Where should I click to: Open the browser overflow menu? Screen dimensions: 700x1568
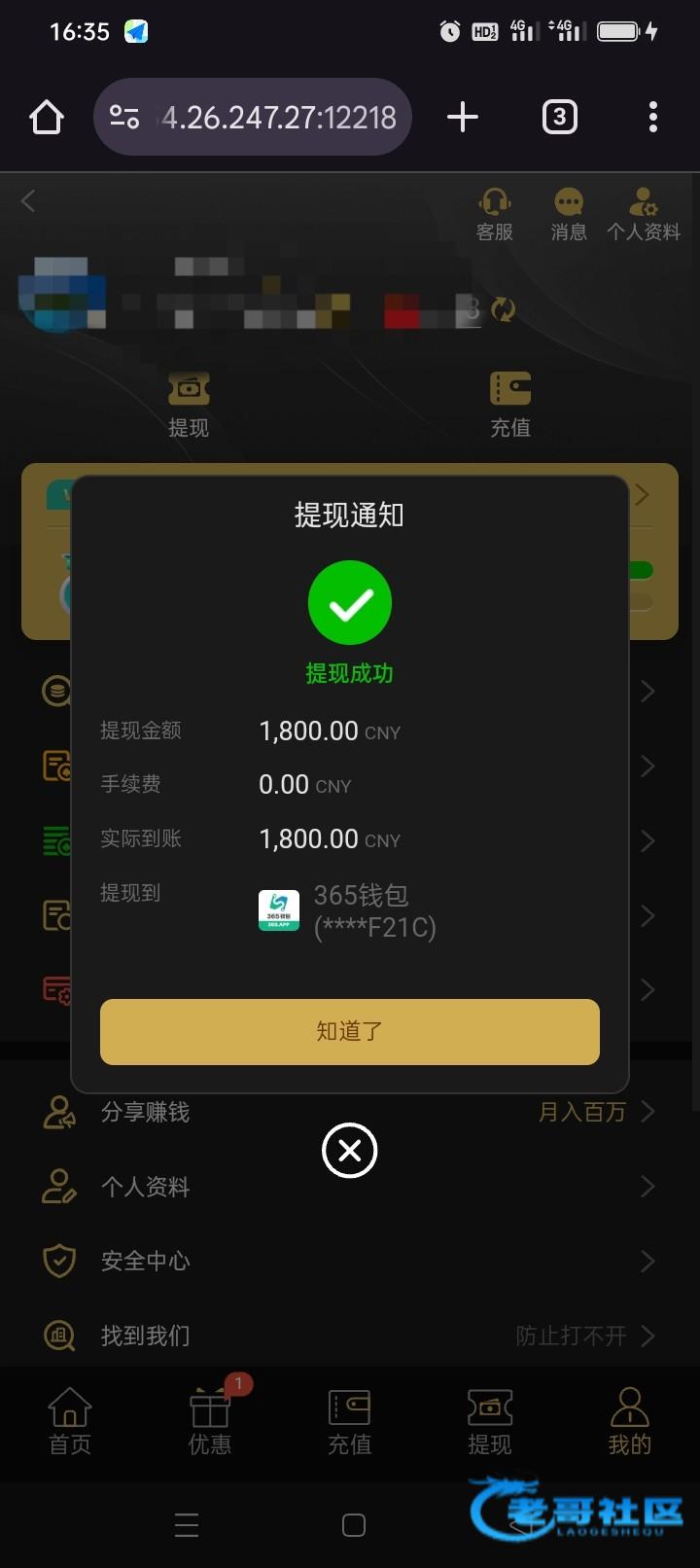point(652,118)
